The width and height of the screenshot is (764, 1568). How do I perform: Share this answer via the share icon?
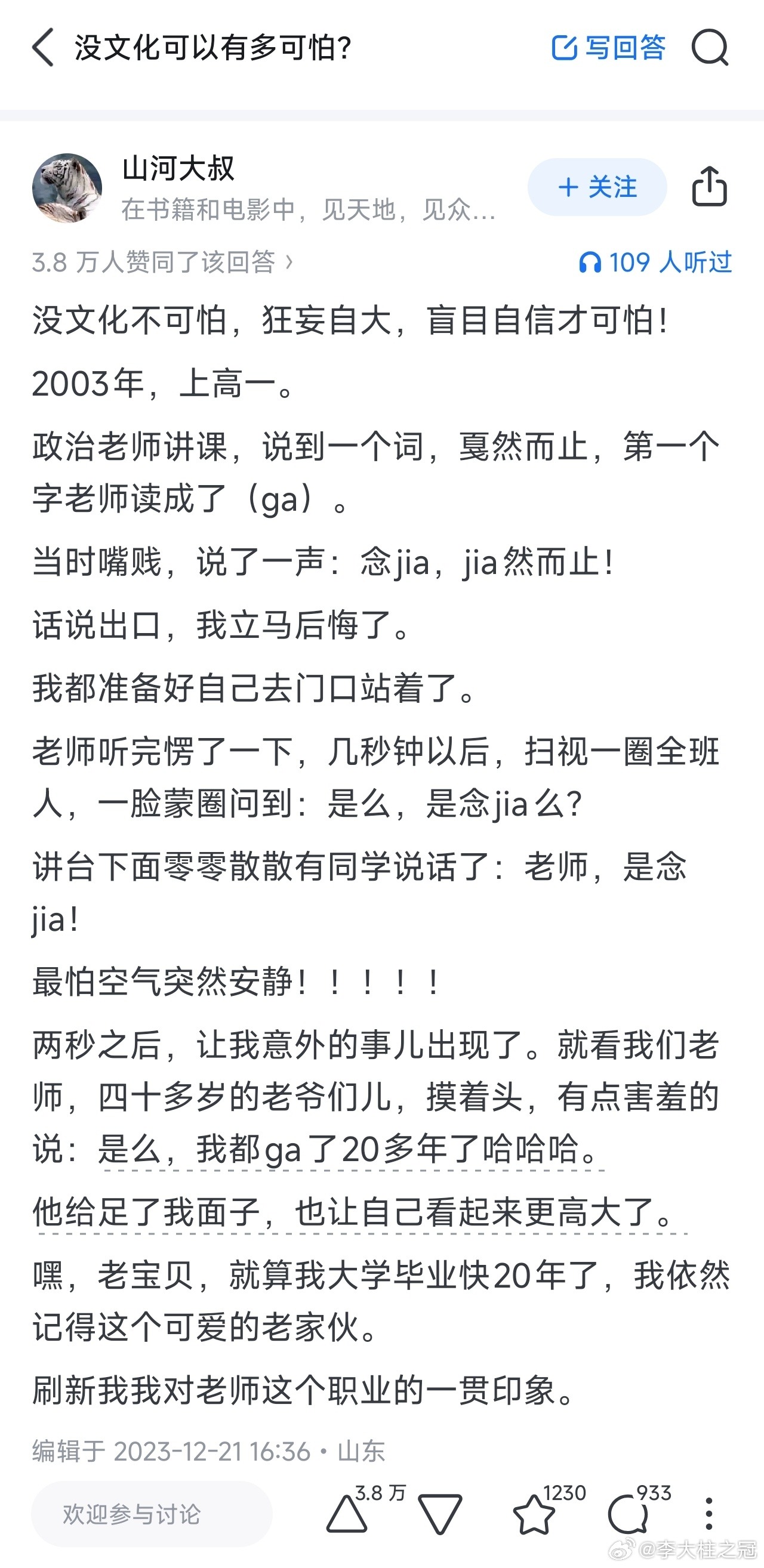coord(709,186)
